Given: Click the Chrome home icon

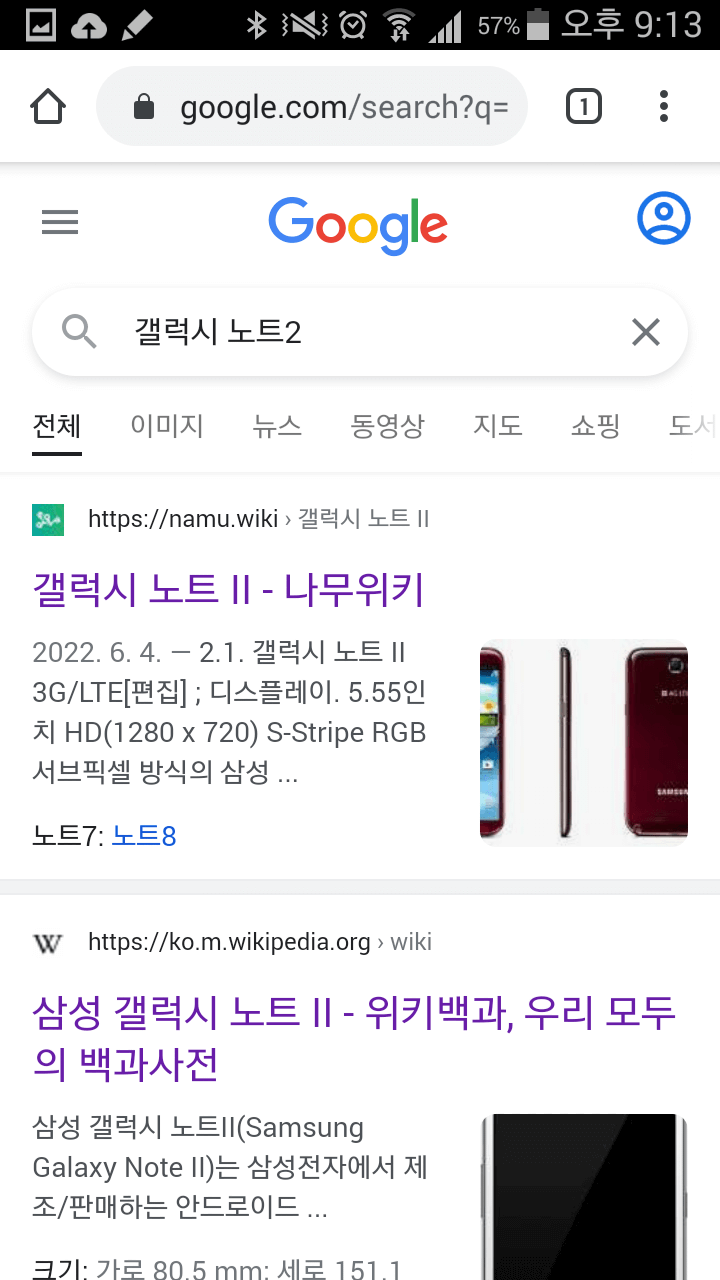Looking at the screenshot, I should click(47, 106).
